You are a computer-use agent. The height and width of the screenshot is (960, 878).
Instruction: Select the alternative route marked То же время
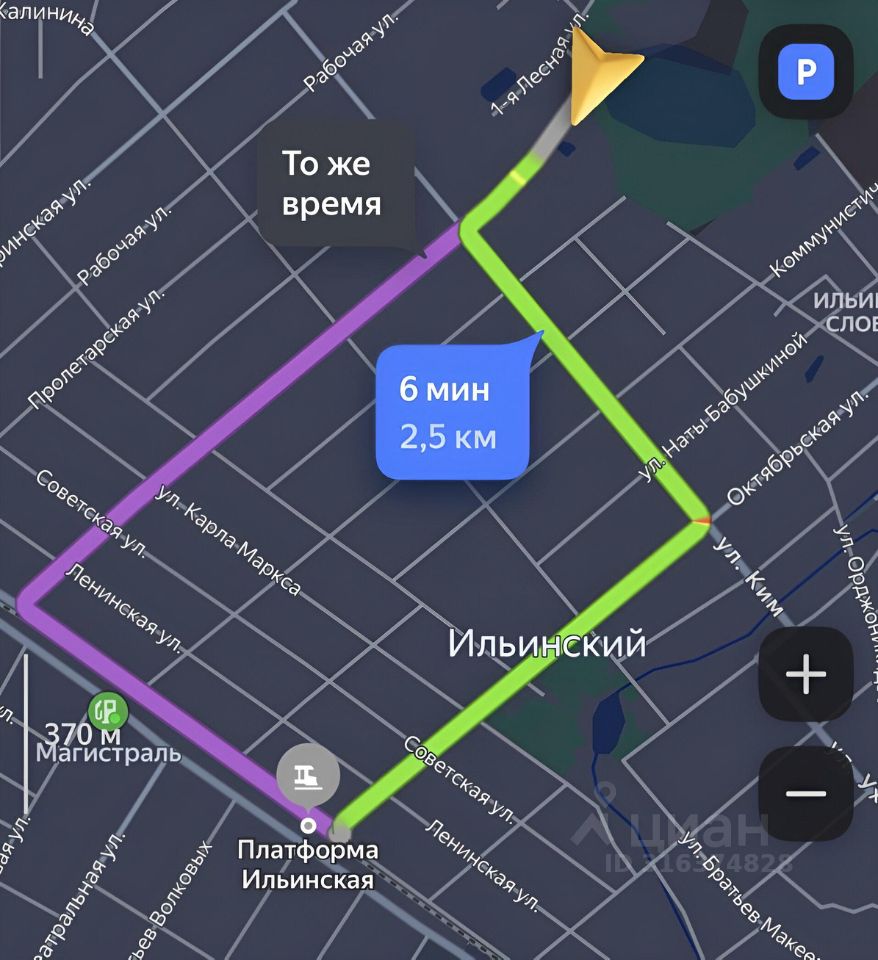pyautogui.click(x=335, y=183)
